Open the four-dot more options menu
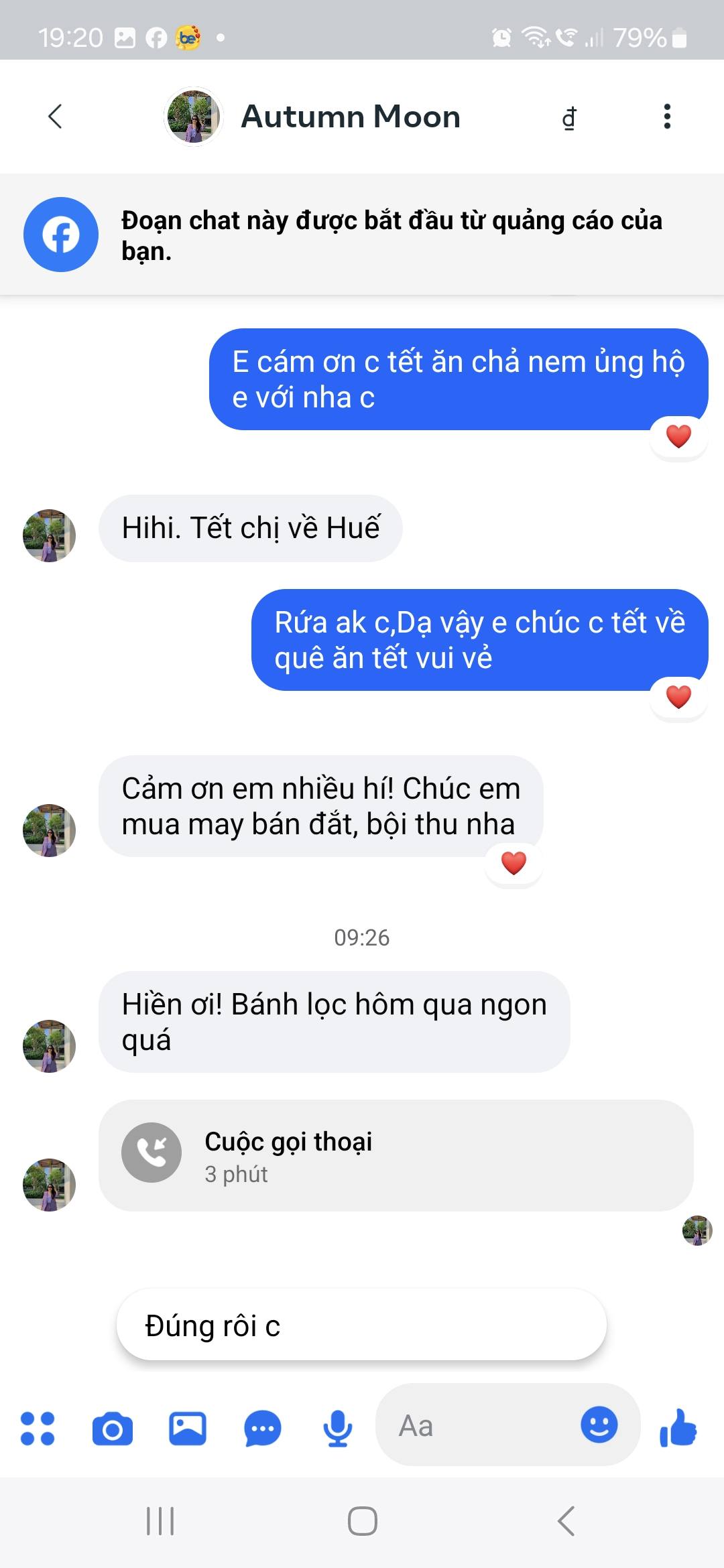 click(38, 1428)
